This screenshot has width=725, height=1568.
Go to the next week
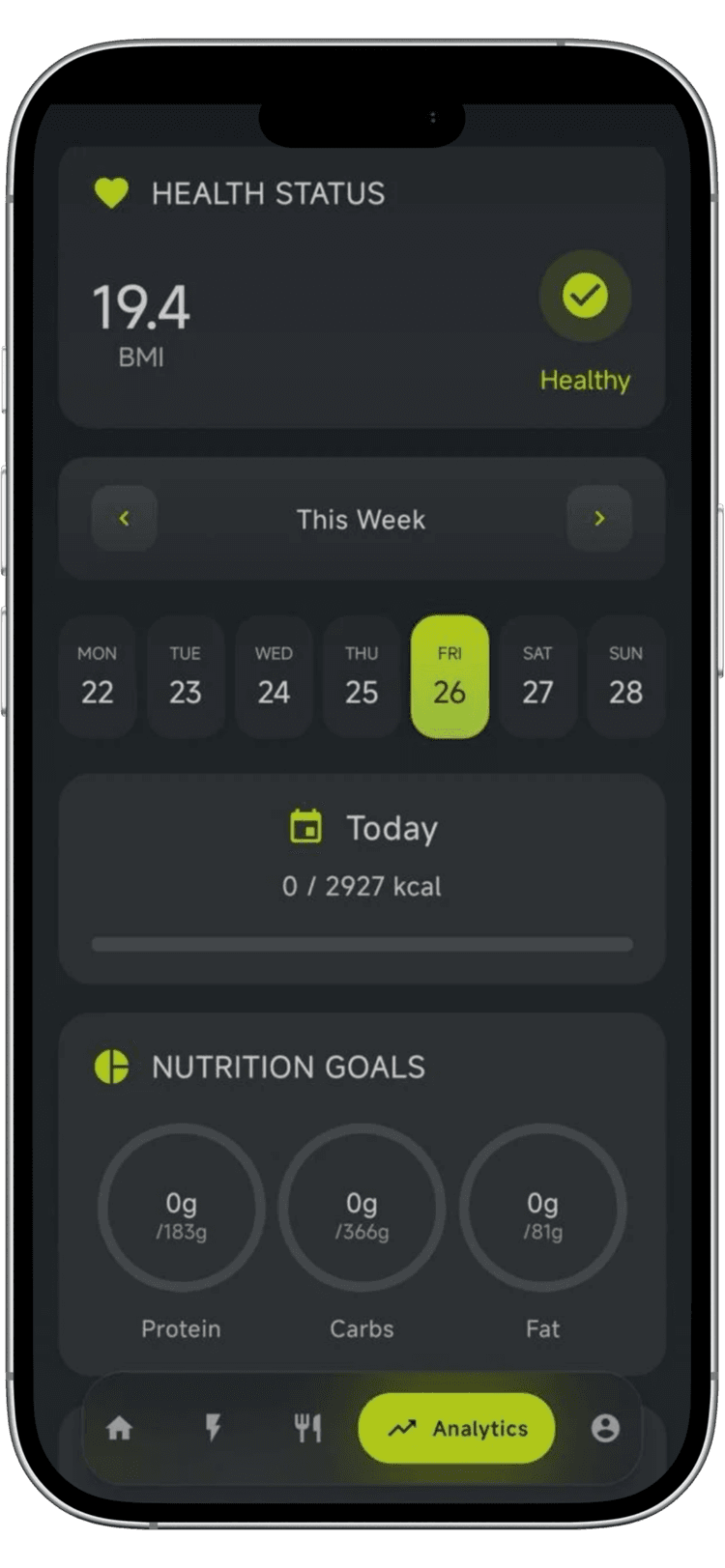click(599, 519)
